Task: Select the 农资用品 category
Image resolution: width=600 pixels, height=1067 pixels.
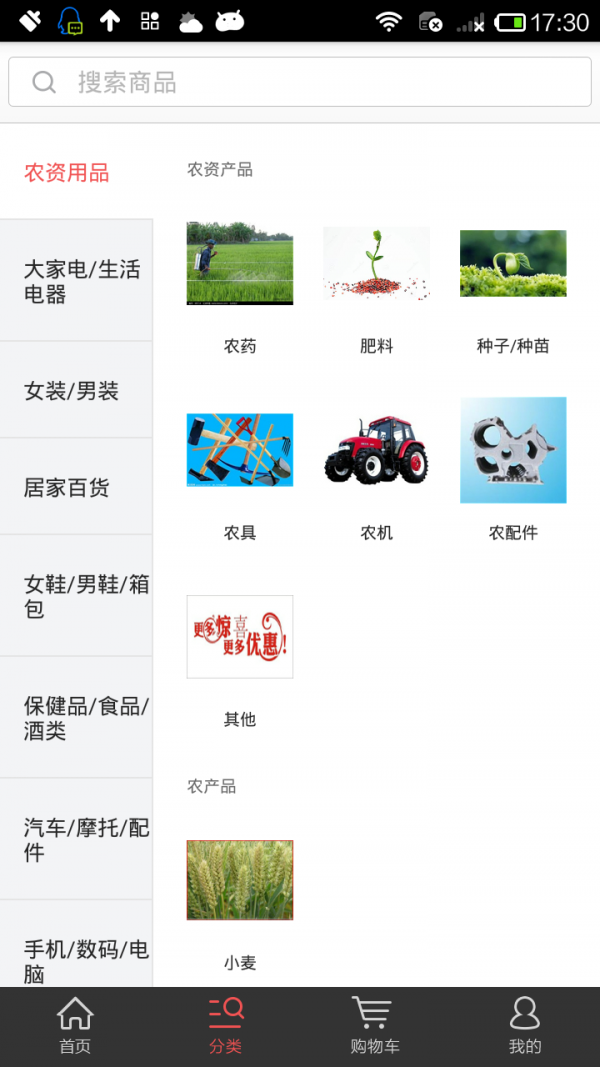Action: tap(67, 173)
